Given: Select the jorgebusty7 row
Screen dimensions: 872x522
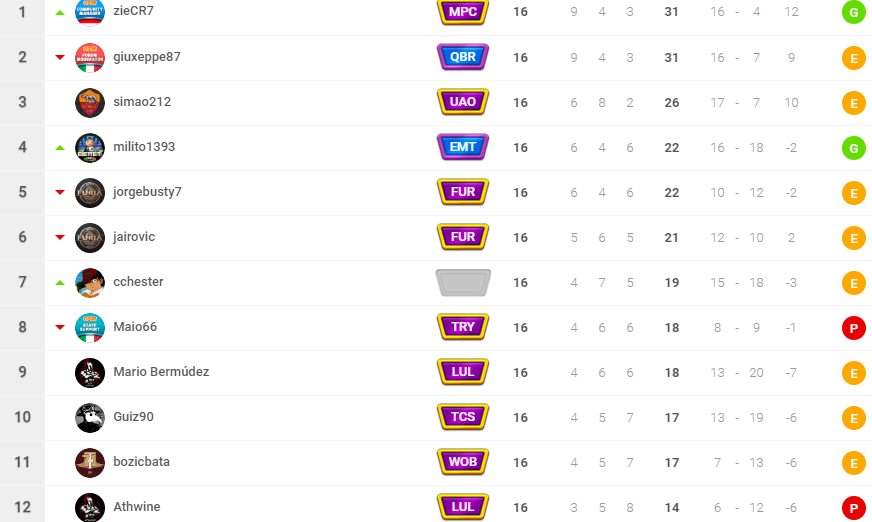Looking at the screenshot, I should (147, 192).
